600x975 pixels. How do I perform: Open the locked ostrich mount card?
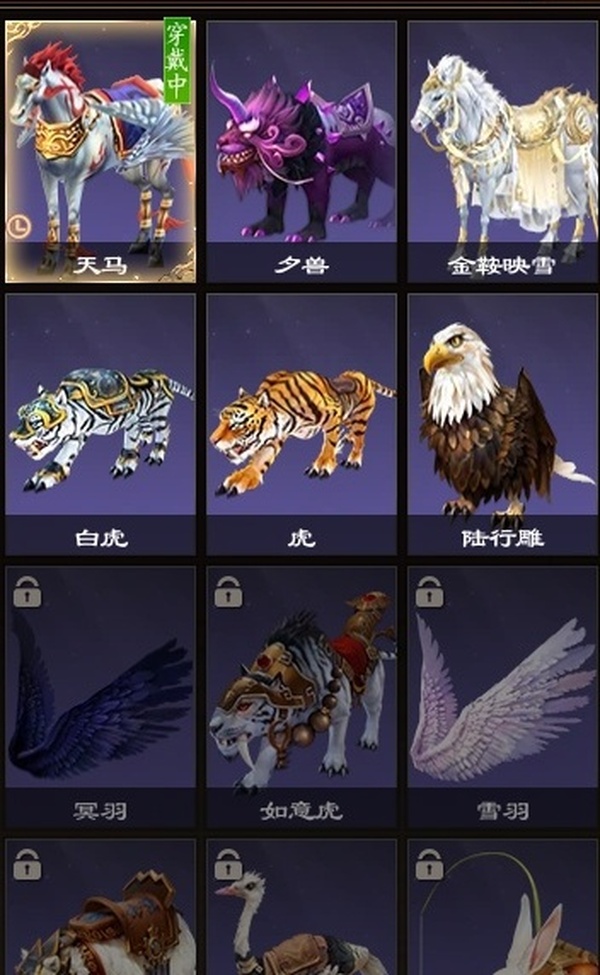click(301, 910)
